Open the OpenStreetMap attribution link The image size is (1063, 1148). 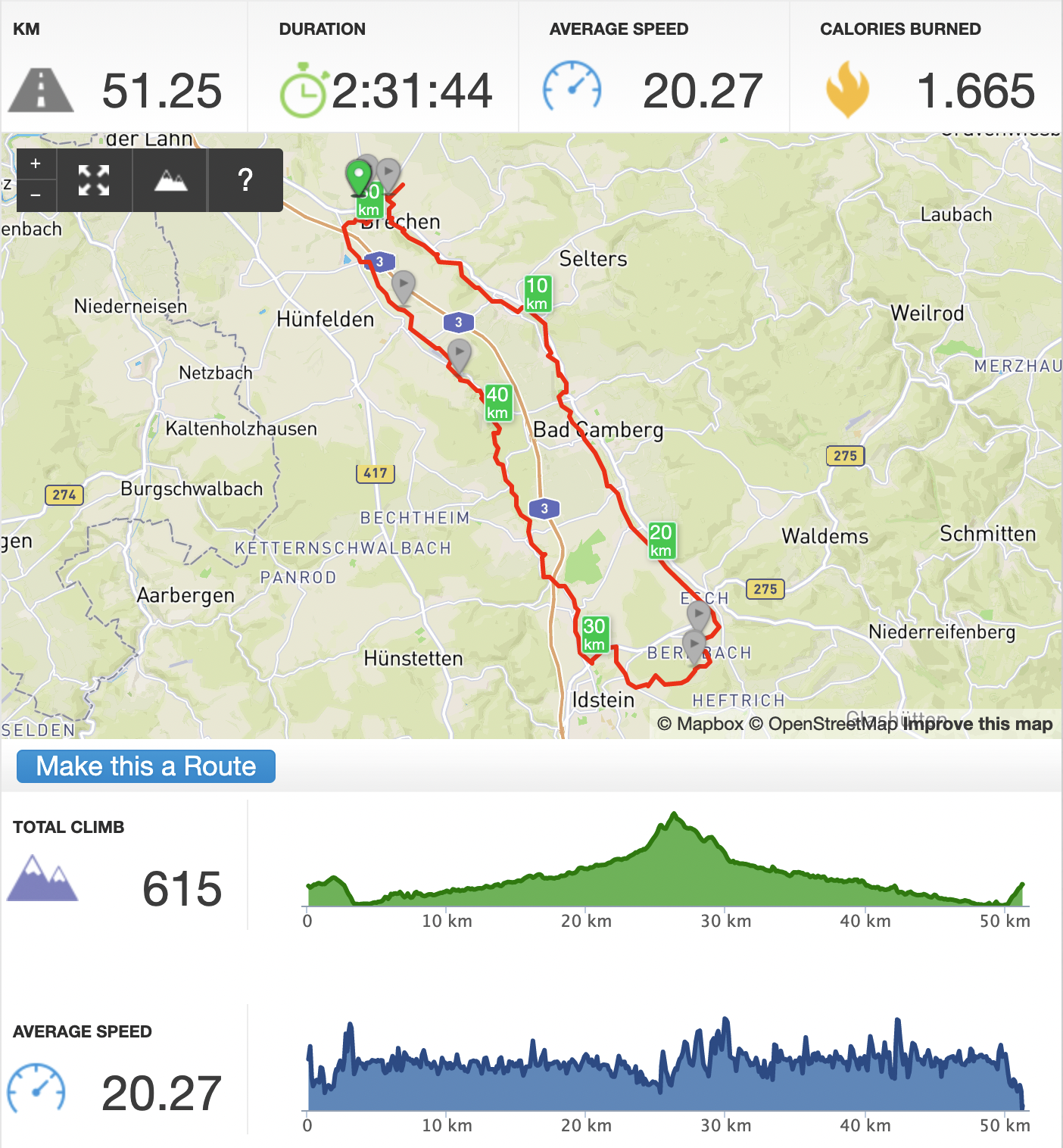[x=824, y=724]
